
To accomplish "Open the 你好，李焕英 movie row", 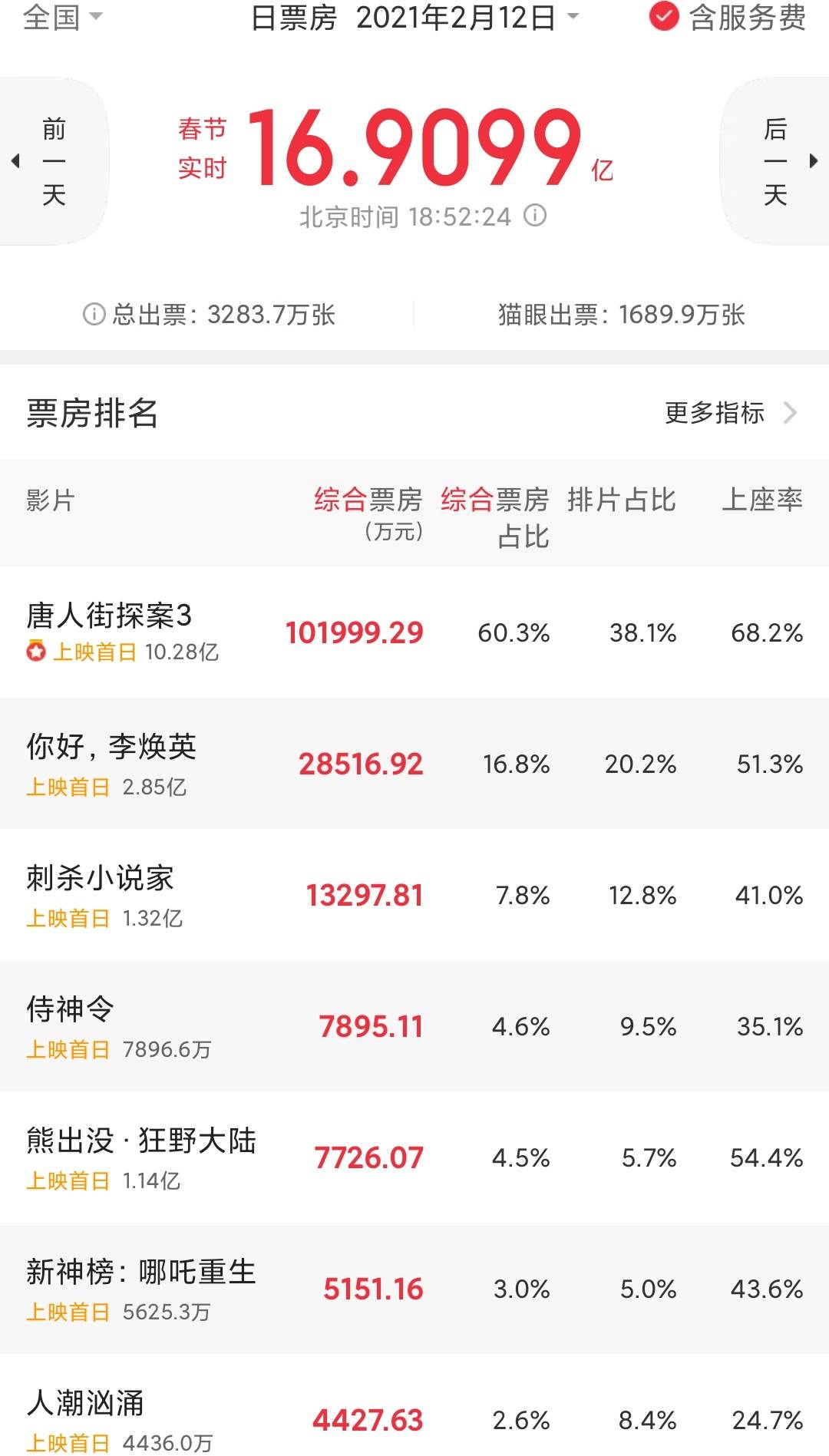I will point(414,763).
